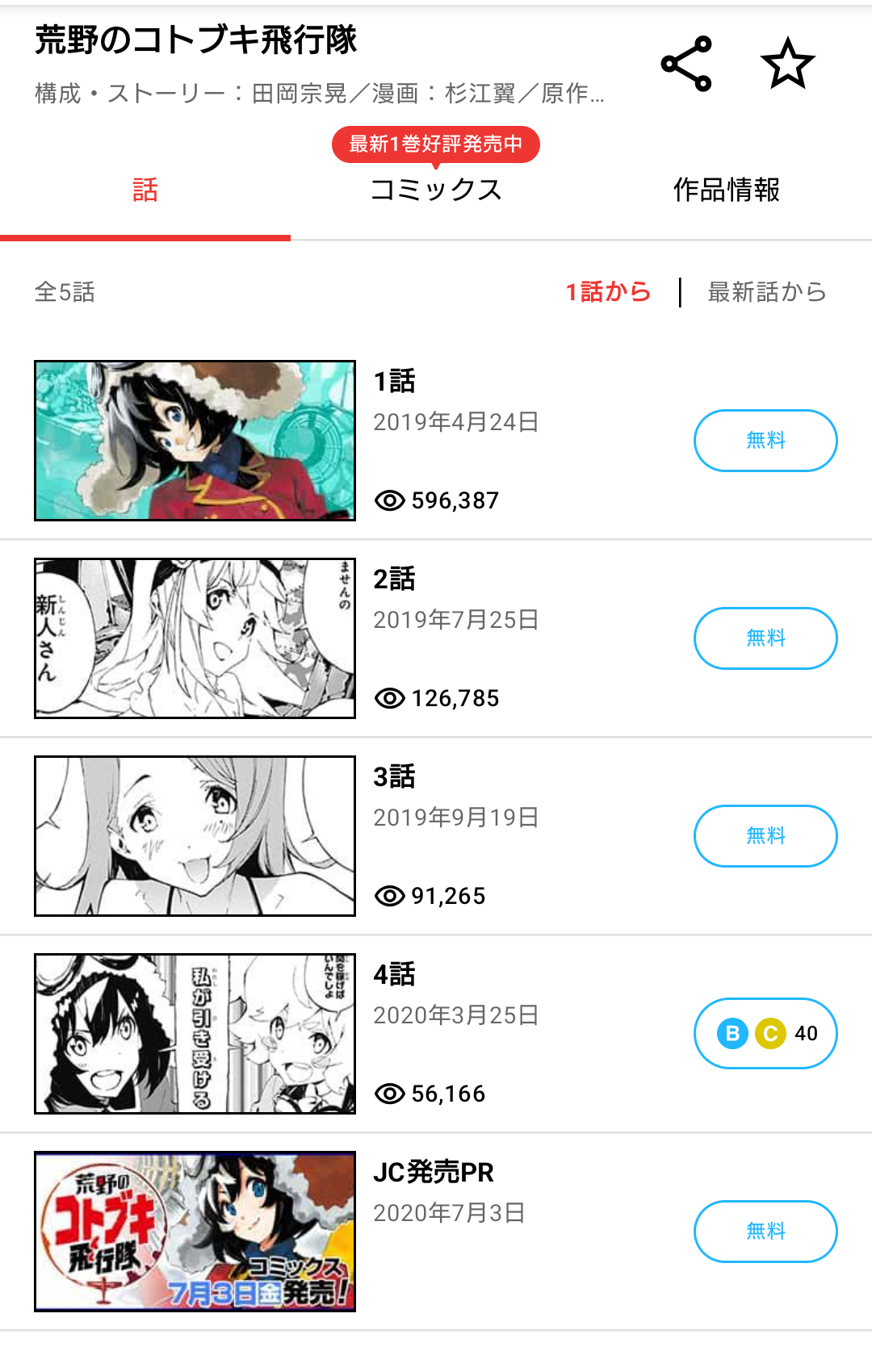872x1372 pixels.
Task: Tap 無料 button for JC発売PR
Action: (765, 1232)
